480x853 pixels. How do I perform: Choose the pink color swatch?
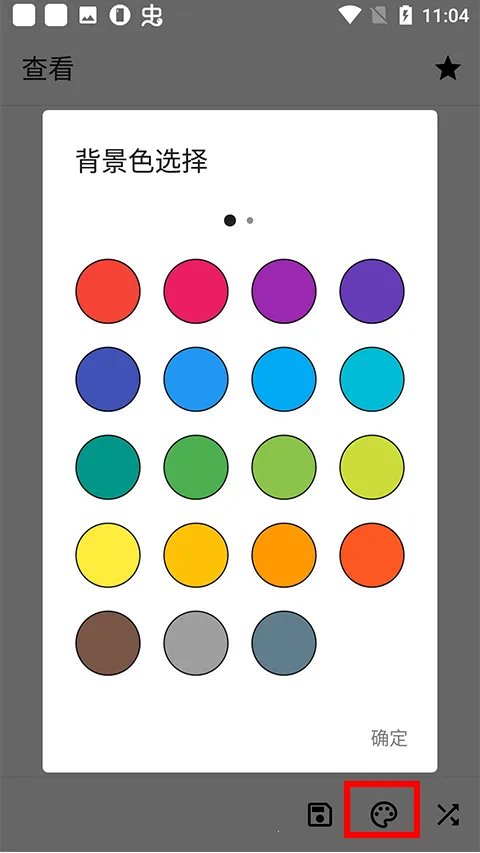tap(196, 291)
